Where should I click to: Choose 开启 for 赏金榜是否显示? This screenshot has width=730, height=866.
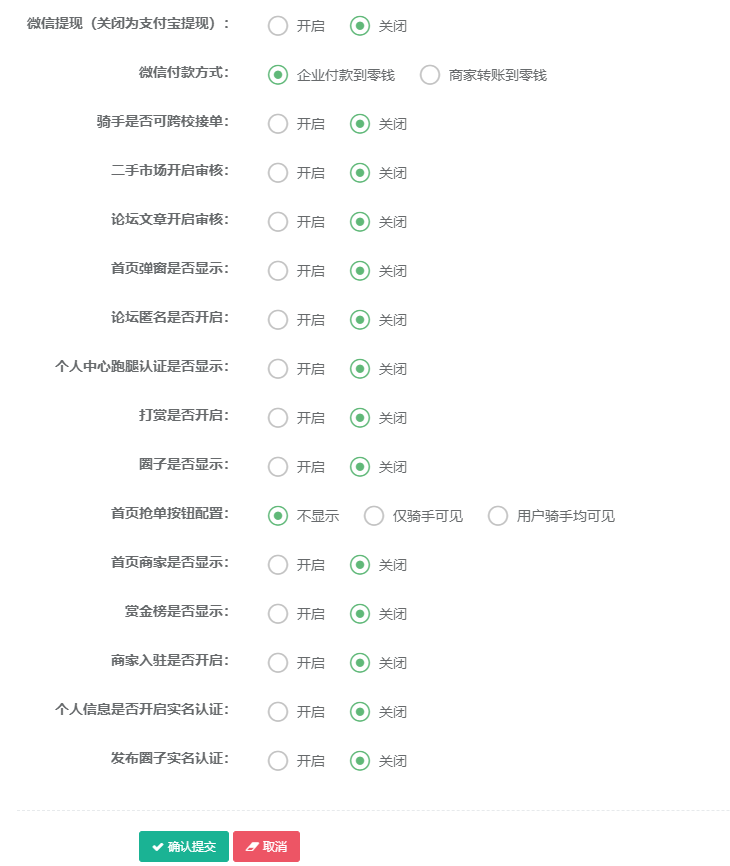point(278,614)
